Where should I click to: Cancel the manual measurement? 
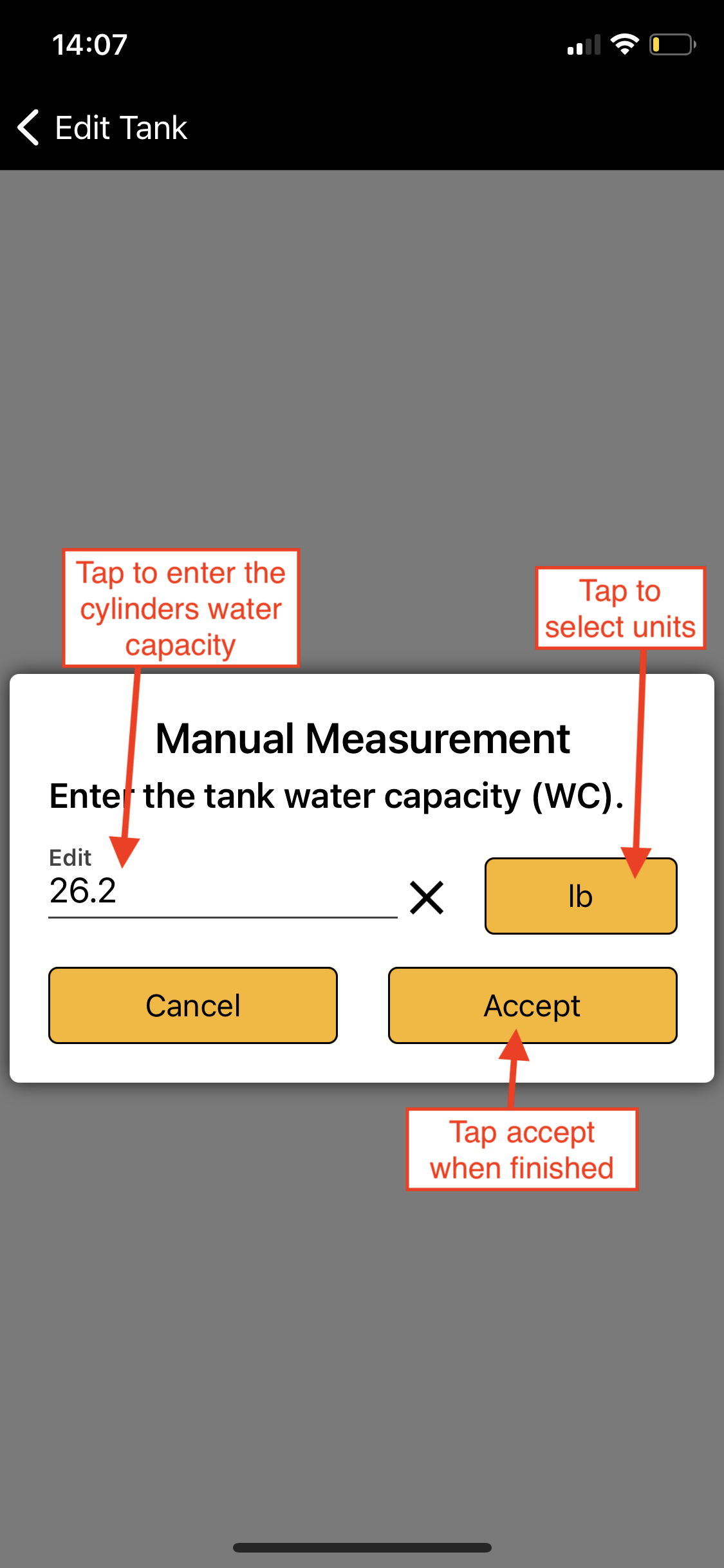point(193,1005)
